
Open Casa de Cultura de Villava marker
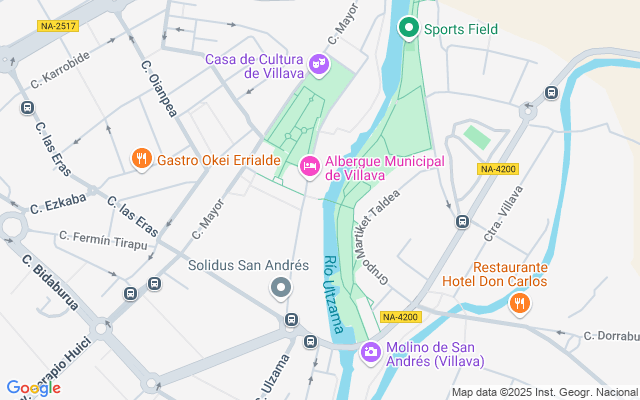pos(319,66)
